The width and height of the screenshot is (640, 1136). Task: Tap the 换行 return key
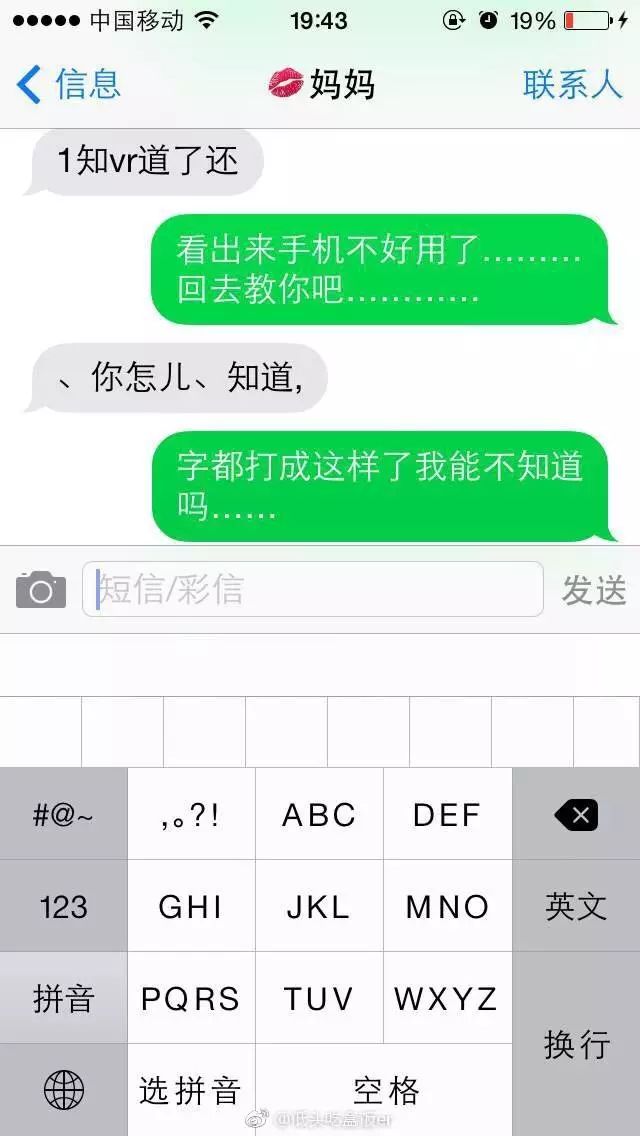[x=576, y=1044]
